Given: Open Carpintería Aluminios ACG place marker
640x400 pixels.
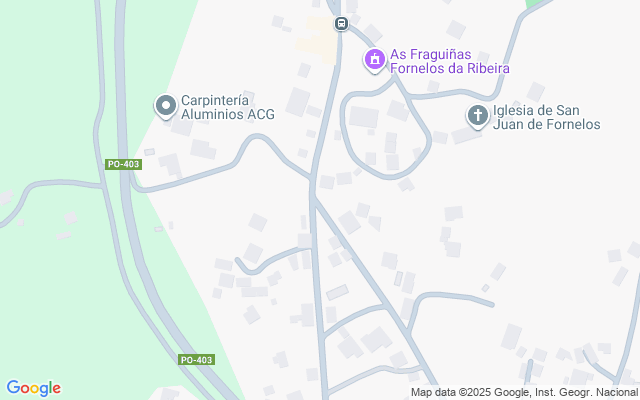Looking at the screenshot, I should click(x=165, y=105).
